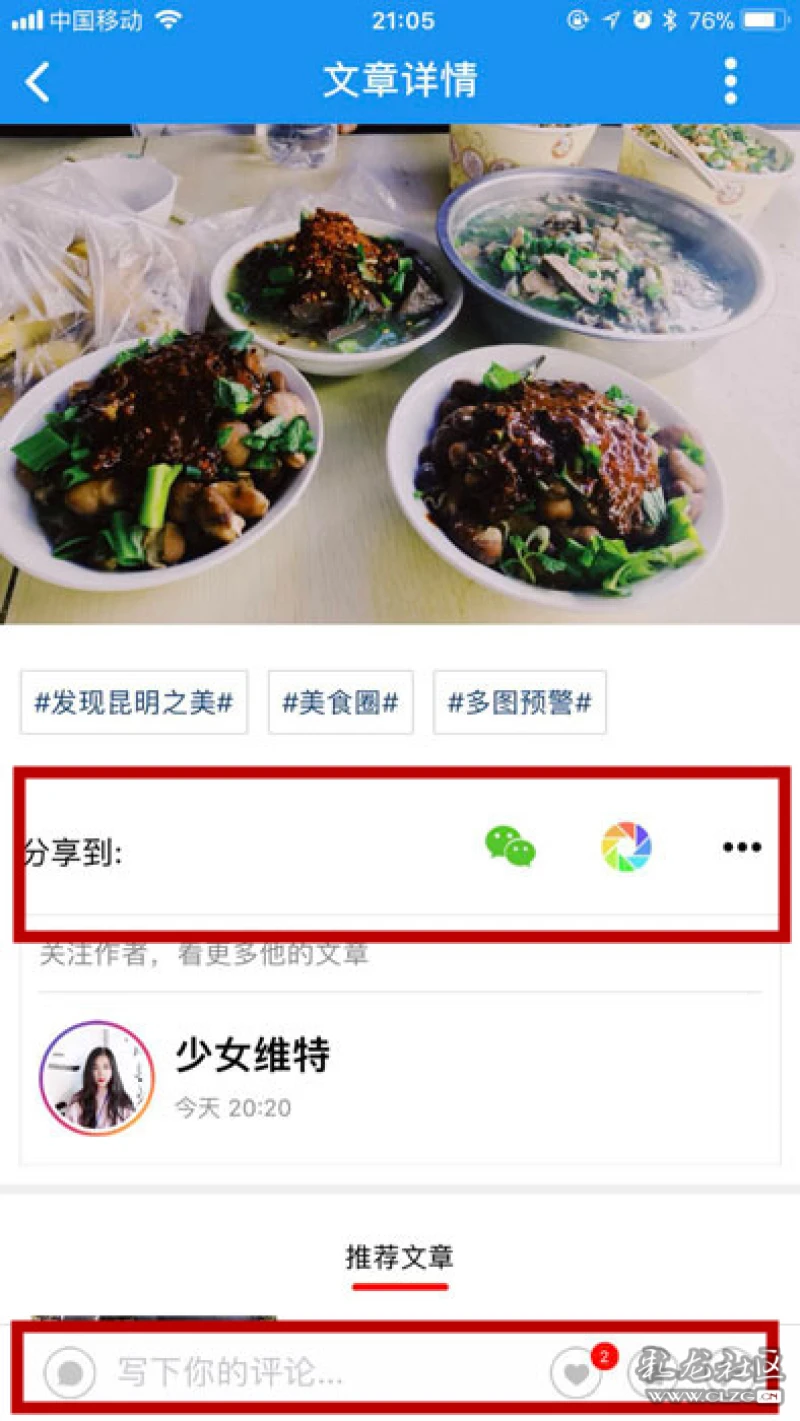Share the article to WeChat
Image resolution: width=800 pixels, height=1421 pixels.
pos(510,847)
